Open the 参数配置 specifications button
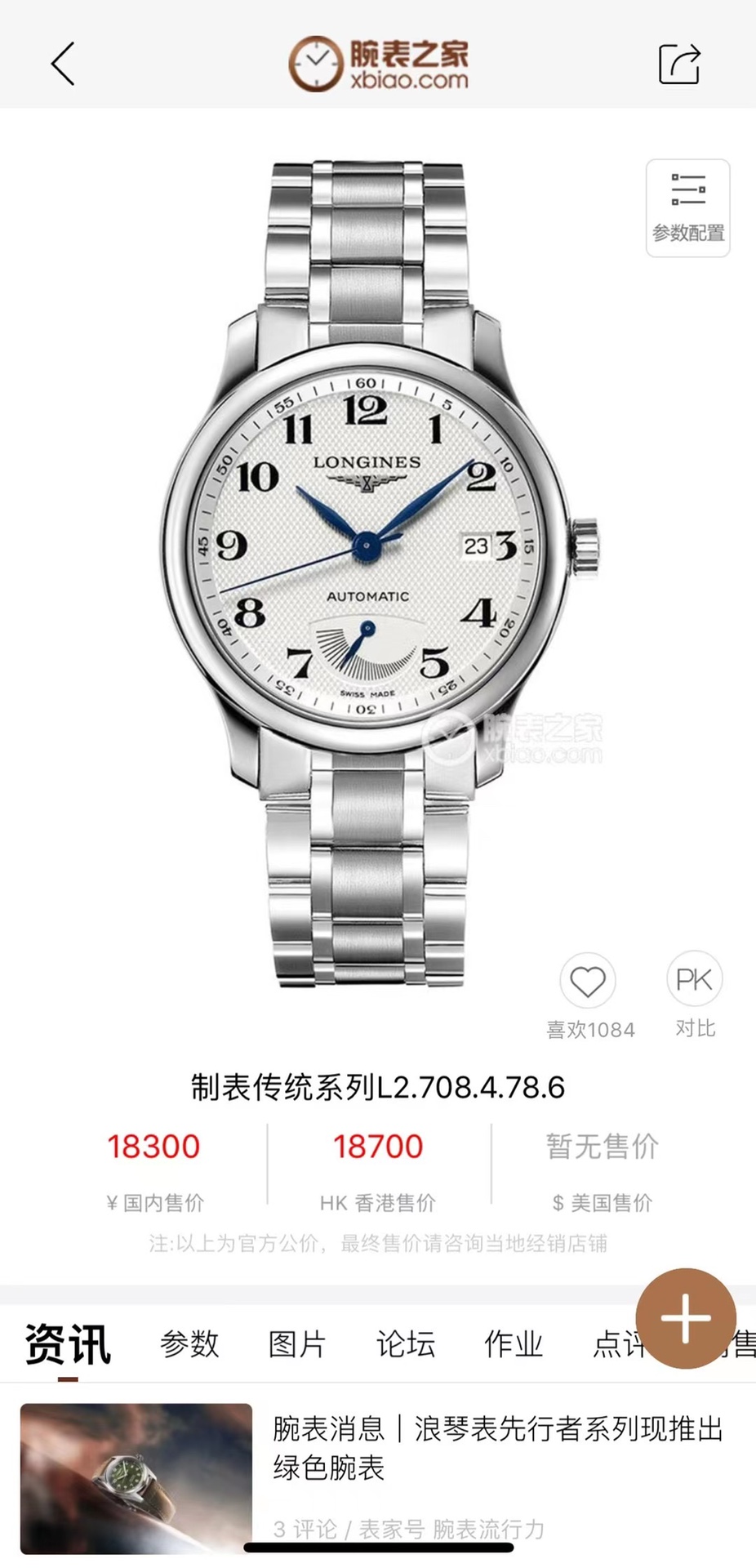 tap(688, 208)
